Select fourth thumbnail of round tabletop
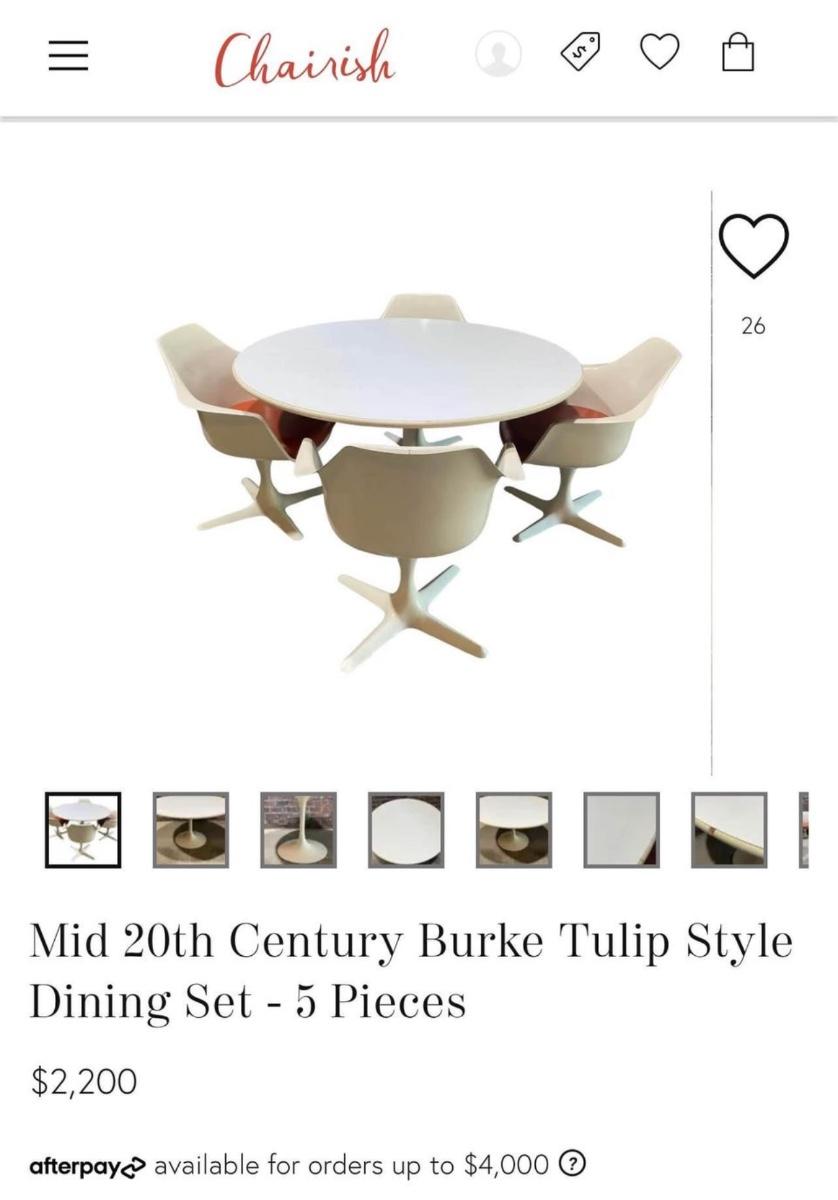 [406, 830]
